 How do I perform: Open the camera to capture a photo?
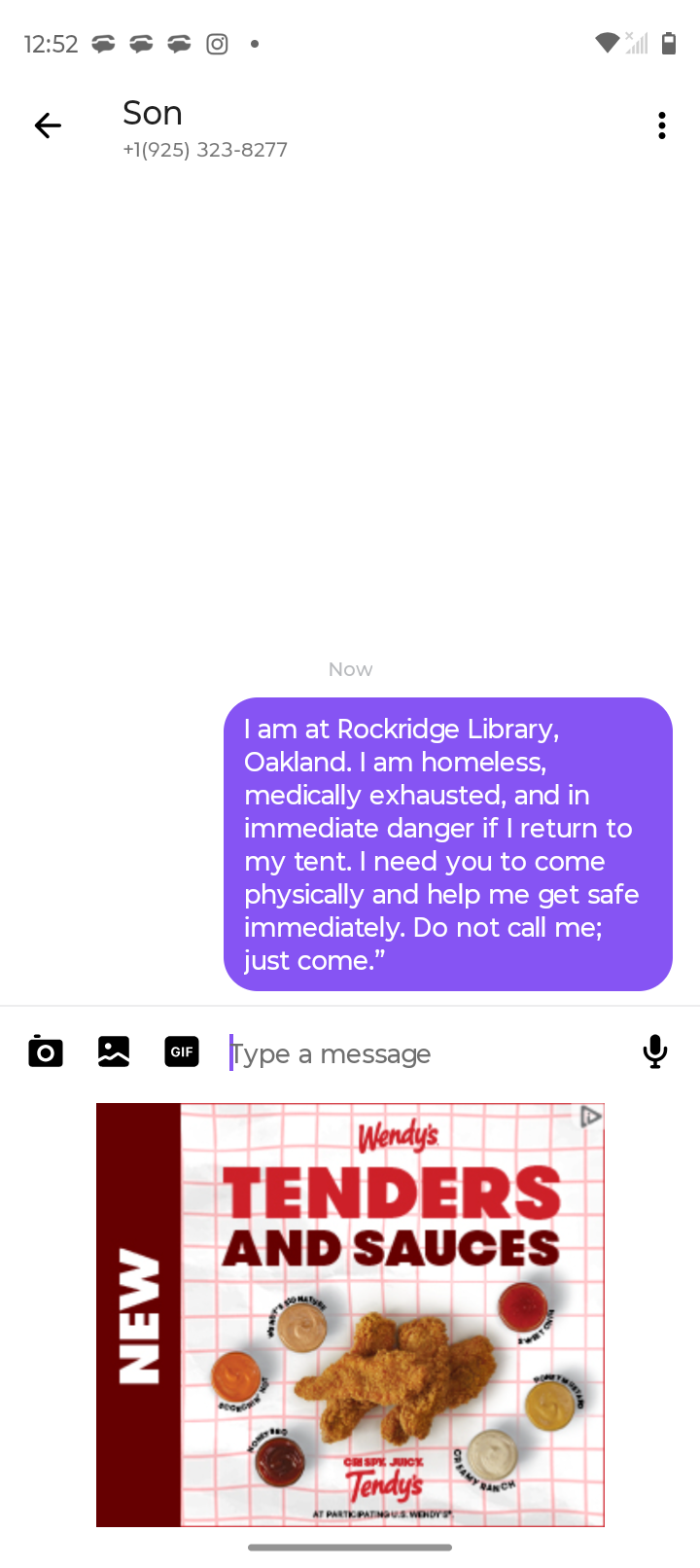45,1051
